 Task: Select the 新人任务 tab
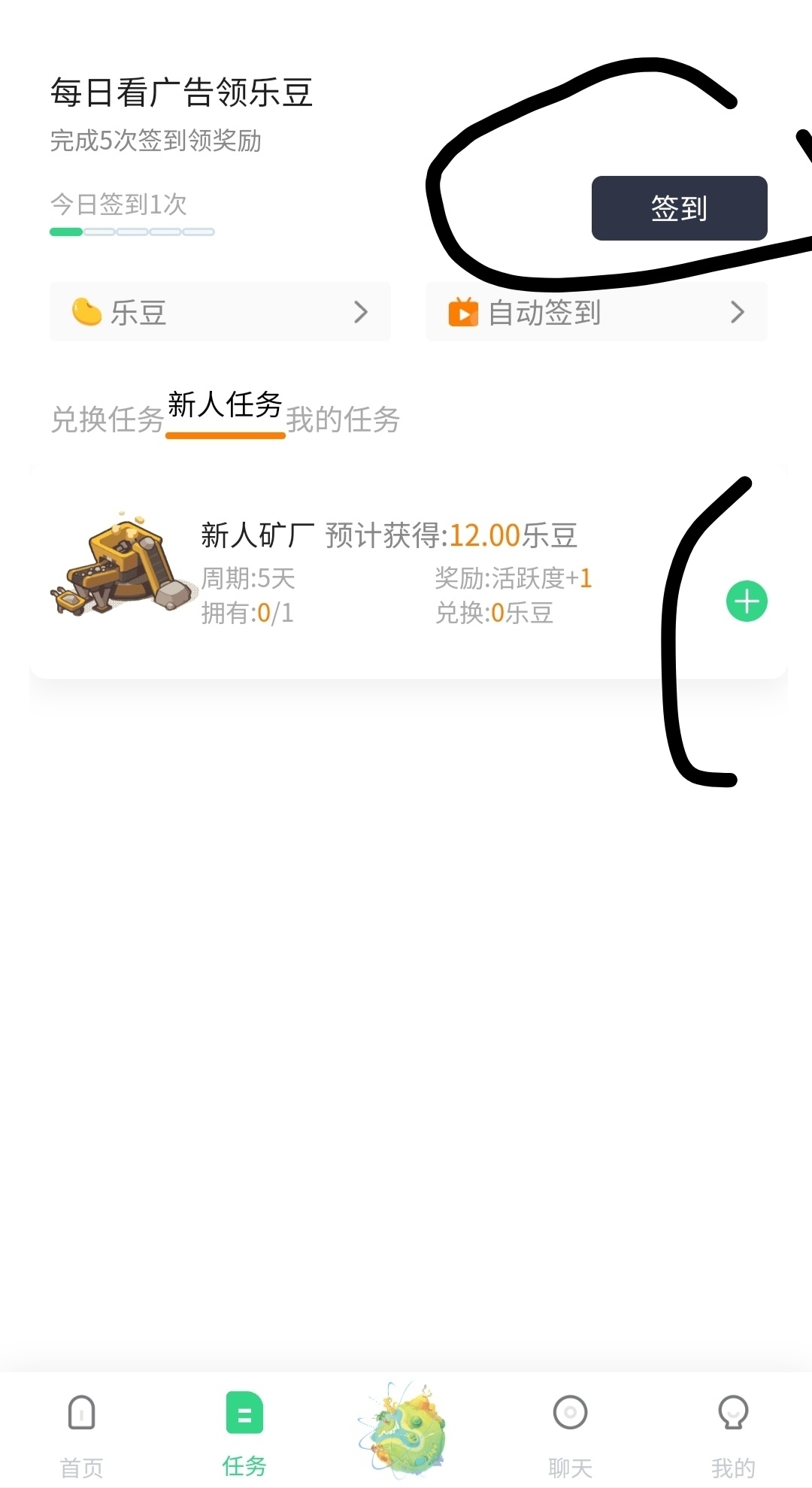coord(225,406)
